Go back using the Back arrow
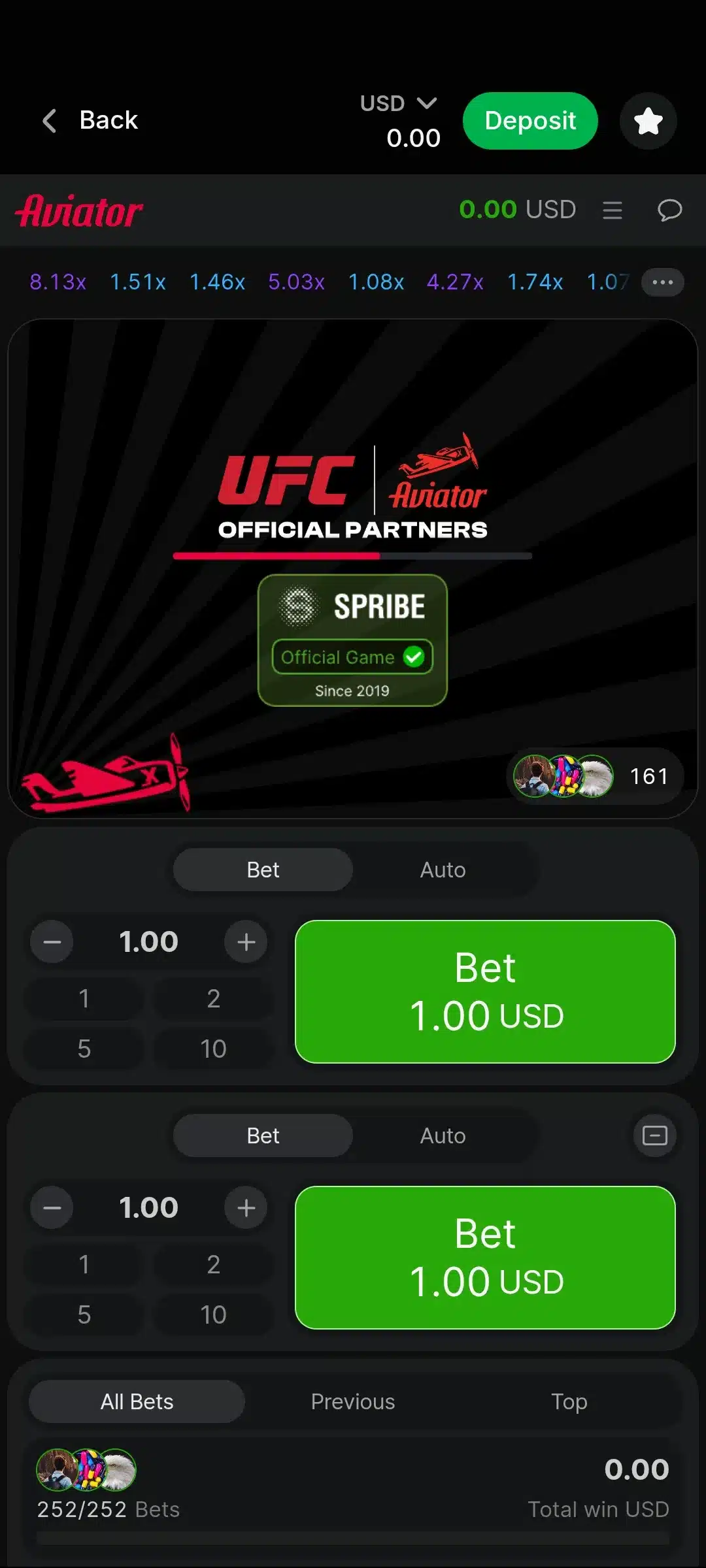Viewport: 706px width, 1568px height. click(50, 121)
